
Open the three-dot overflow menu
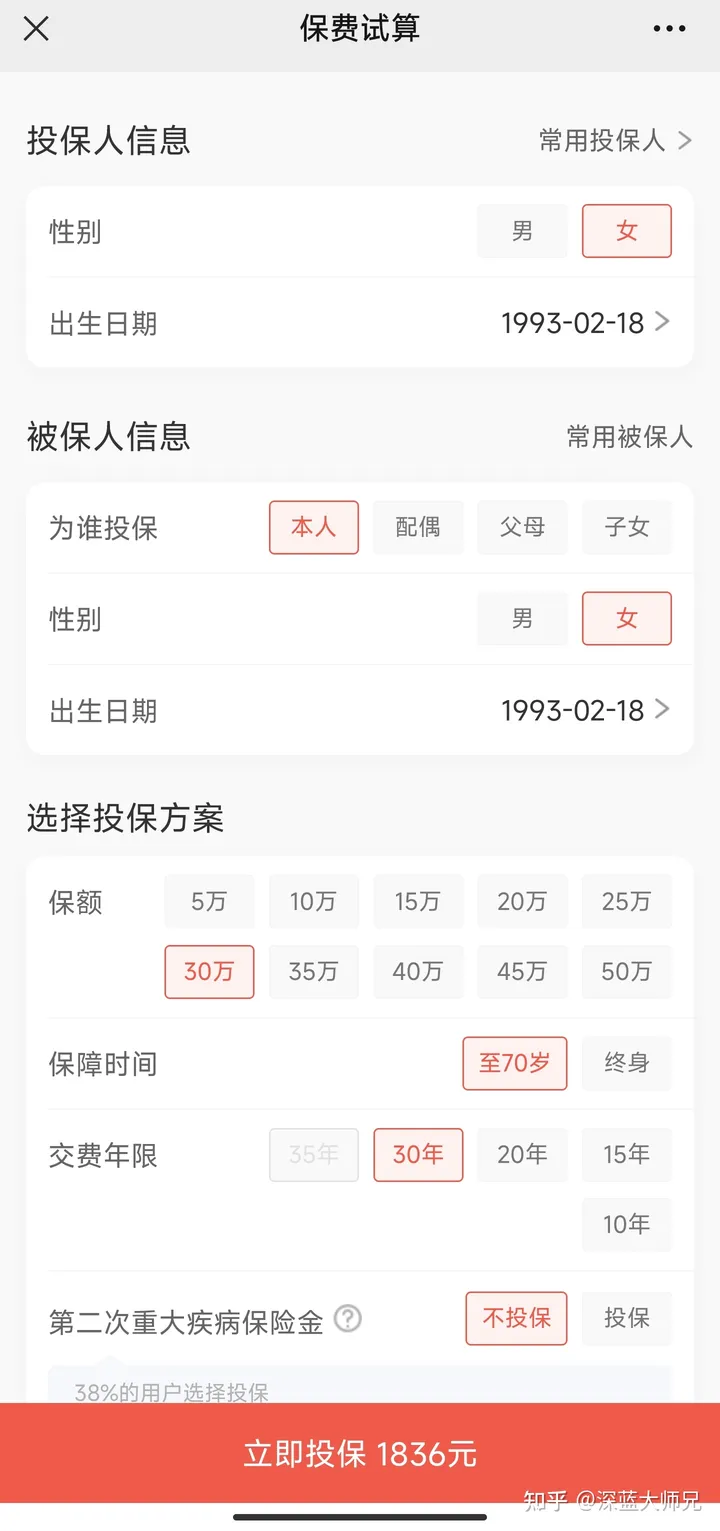669,29
